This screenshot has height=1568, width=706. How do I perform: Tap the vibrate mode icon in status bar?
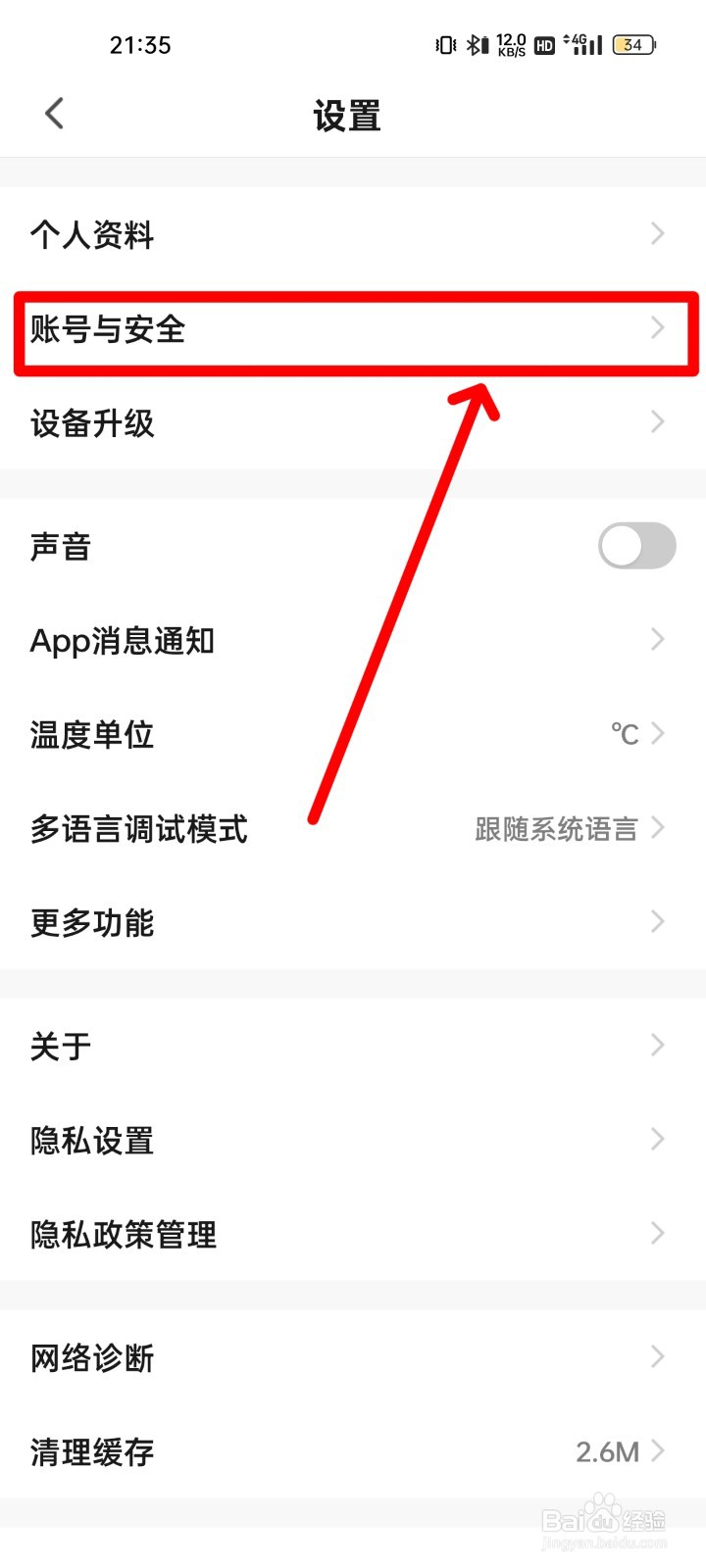point(444,45)
